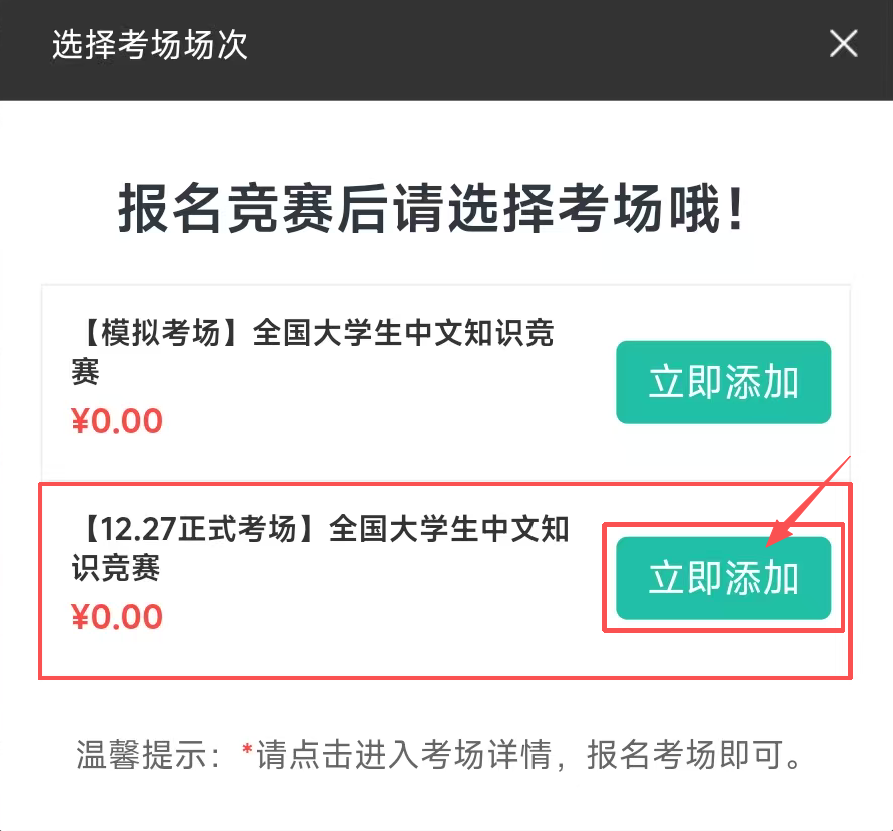Tap 立即添加 for 【模拟考场】 competition
The width and height of the screenshot is (893, 831).
point(723,382)
